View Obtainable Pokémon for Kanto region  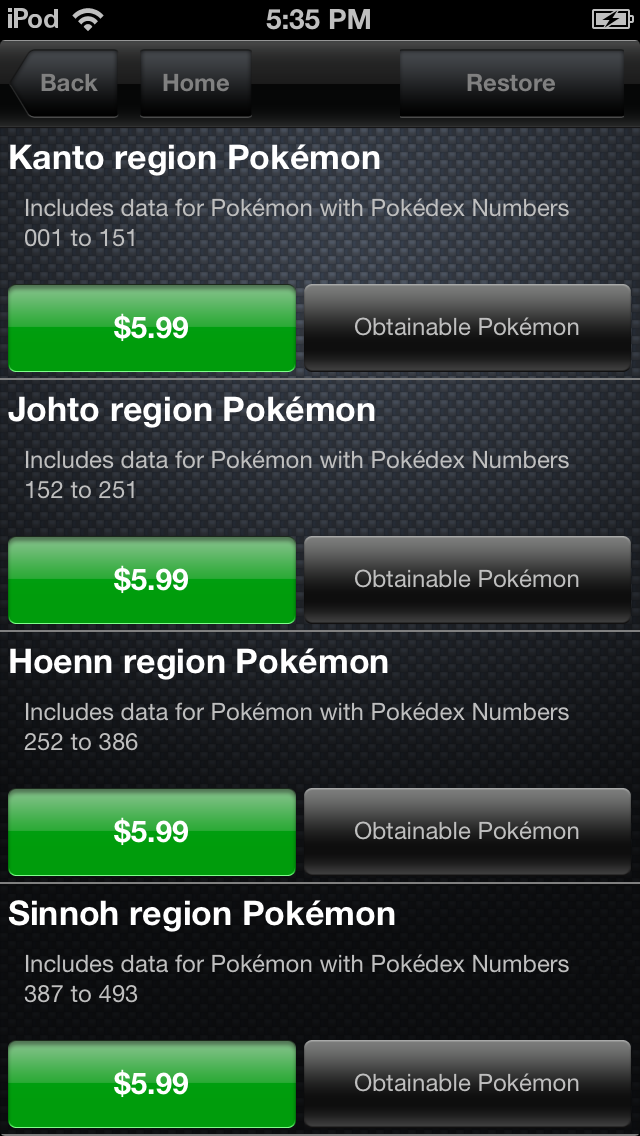coord(467,327)
